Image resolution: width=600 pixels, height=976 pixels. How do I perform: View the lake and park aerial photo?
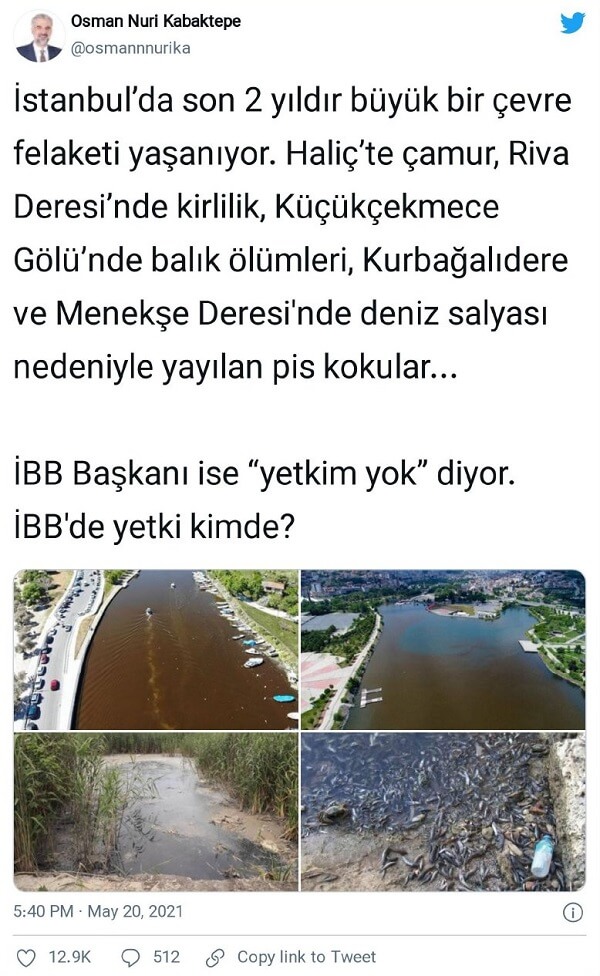tap(442, 650)
